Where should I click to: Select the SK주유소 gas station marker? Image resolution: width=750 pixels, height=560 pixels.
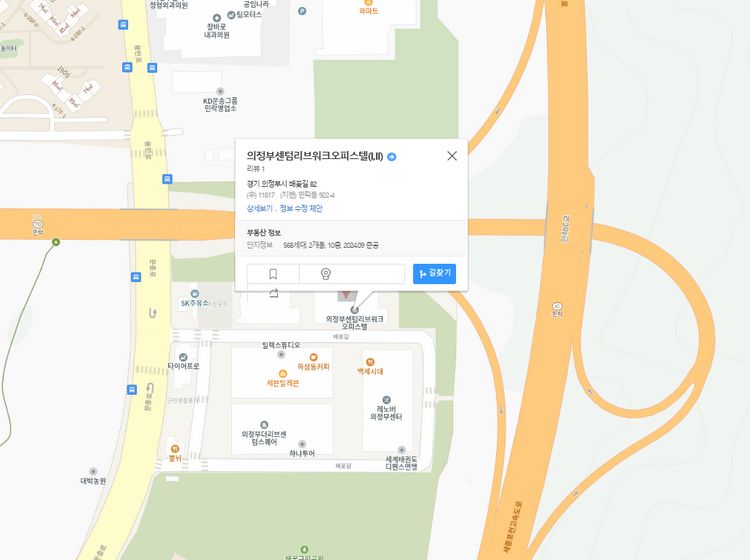(195, 294)
